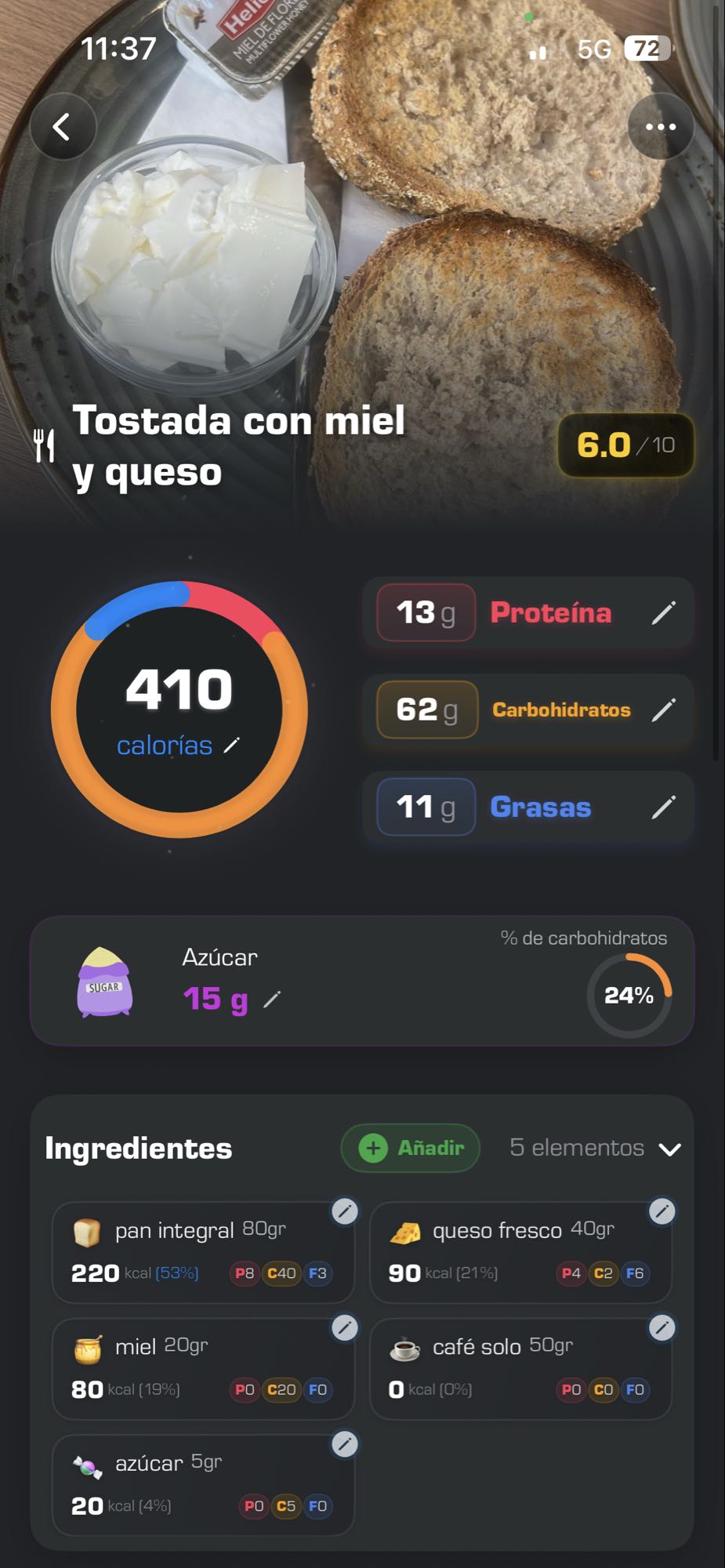The width and height of the screenshot is (725, 1568).
Task: Go back using the top-left arrow
Action: (63, 127)
